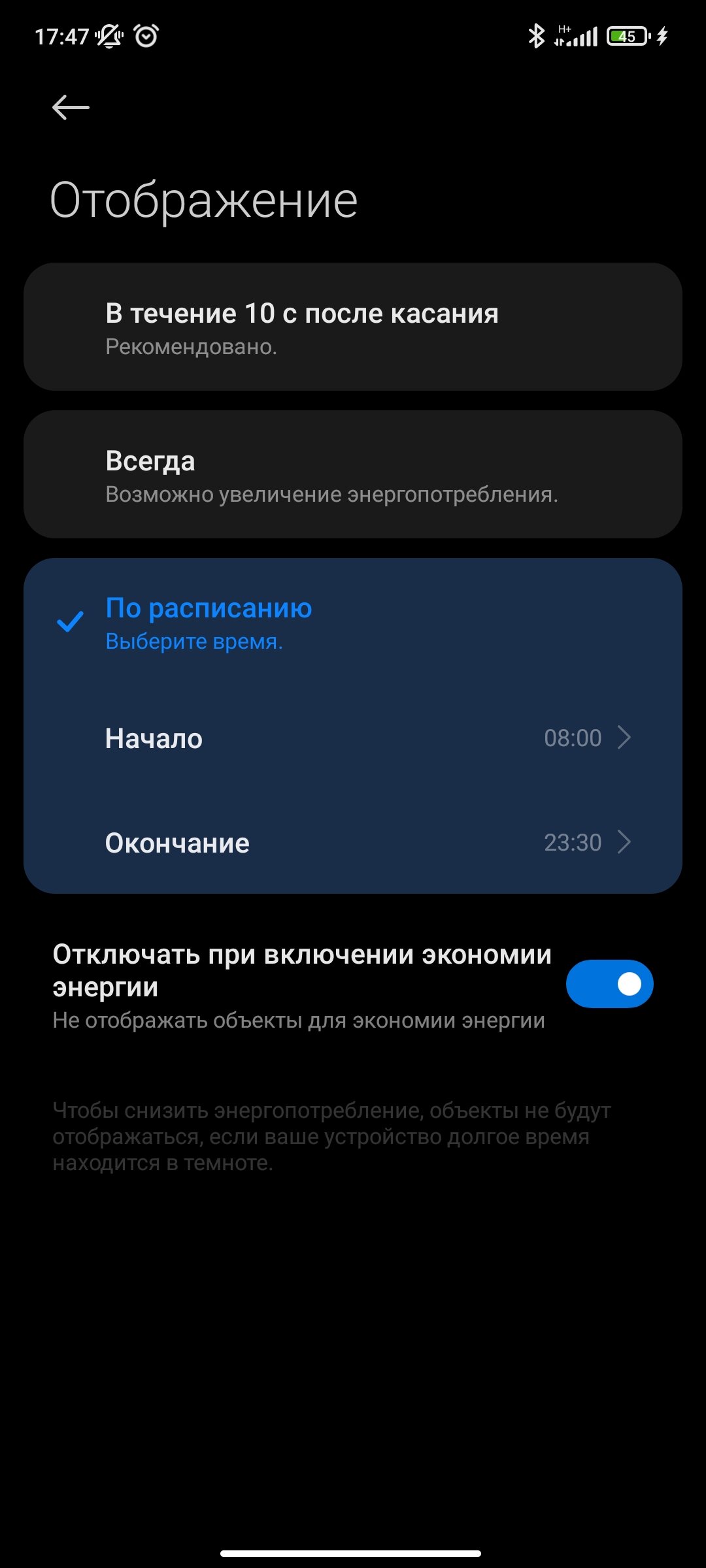The width and height of the screenshot is (706, 1568).
Task: Toggle "Отключать при включении экономии энергии" switch
Action: pos(609,984)
